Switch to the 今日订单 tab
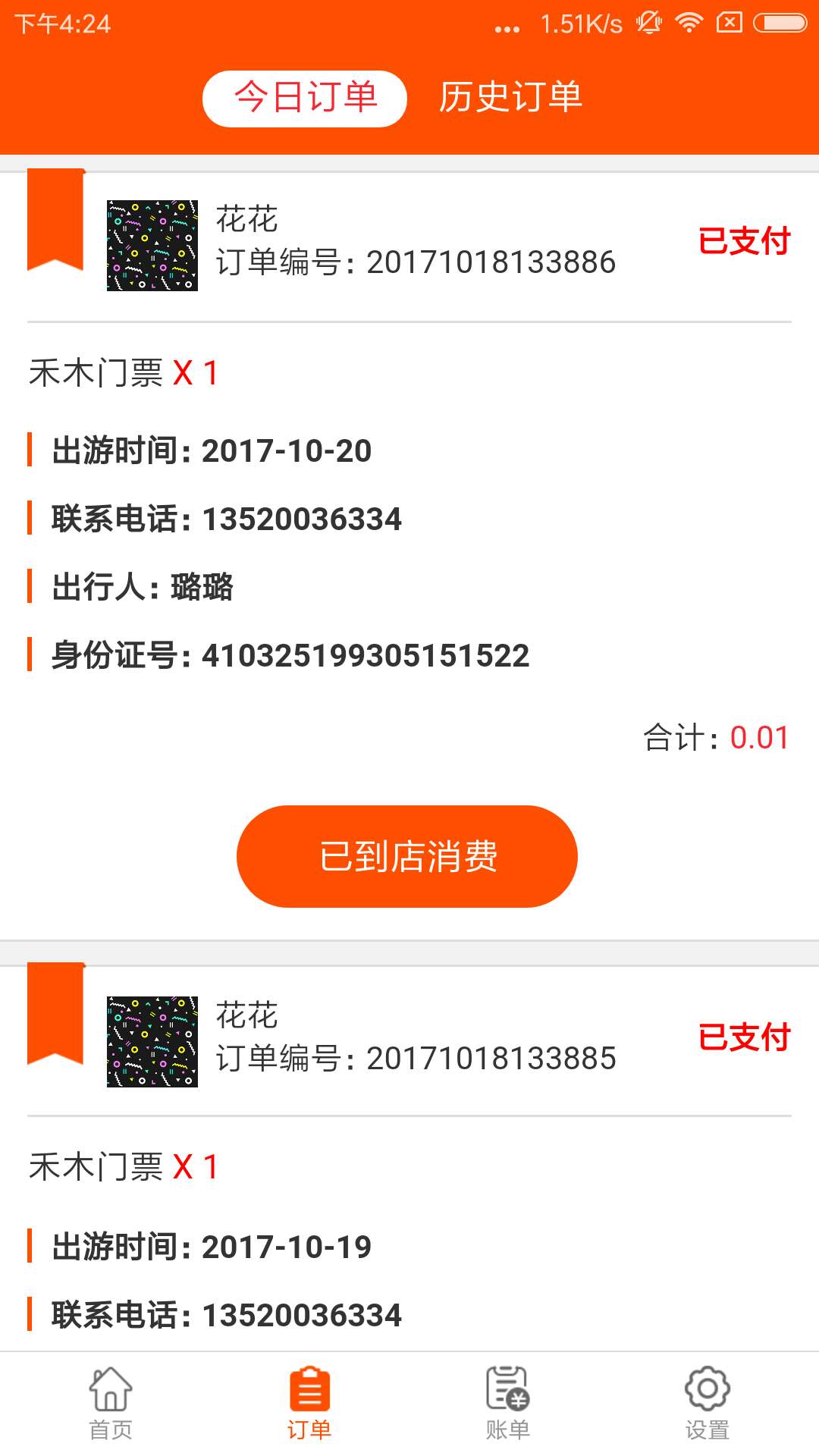 click(x=305, y=99)
